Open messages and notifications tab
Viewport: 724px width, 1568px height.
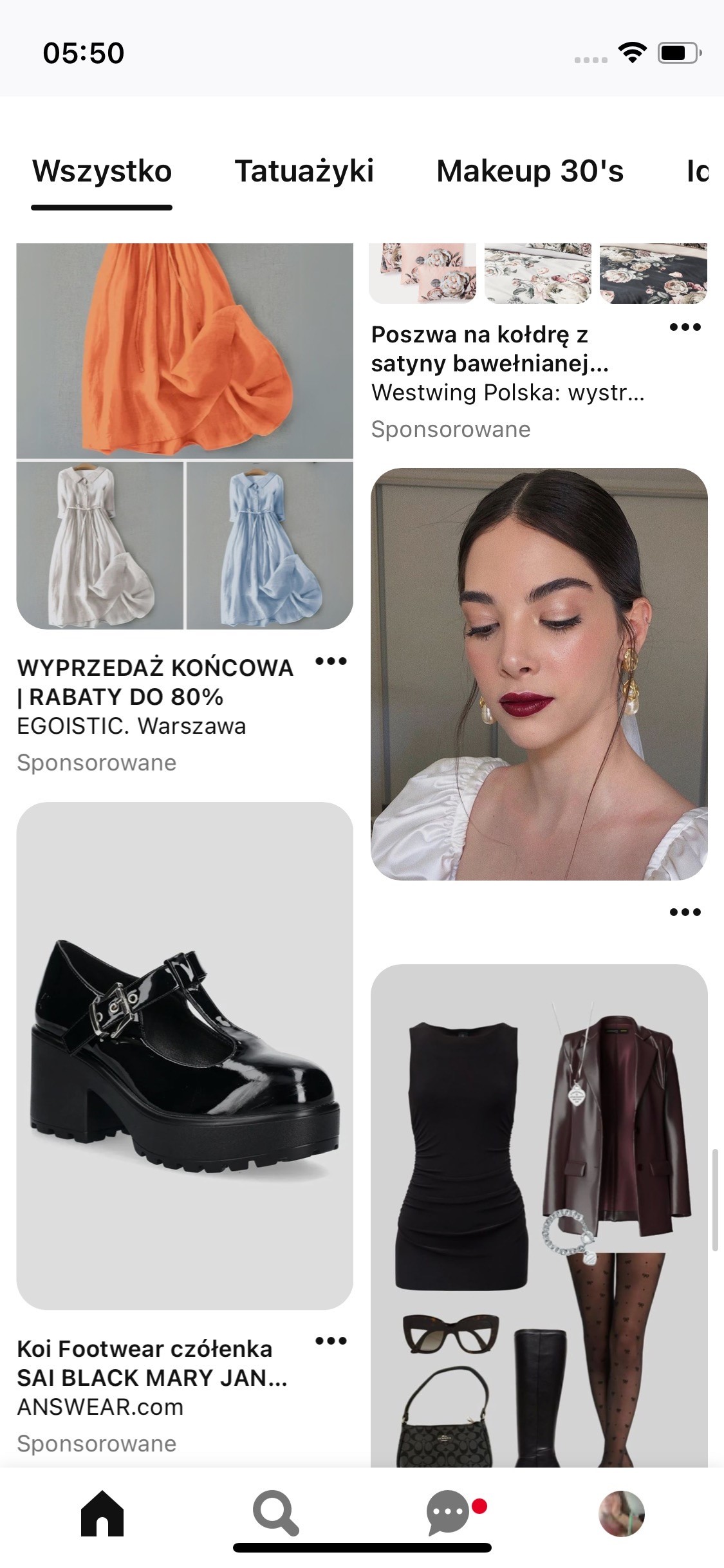click(x=449, y=1513)
